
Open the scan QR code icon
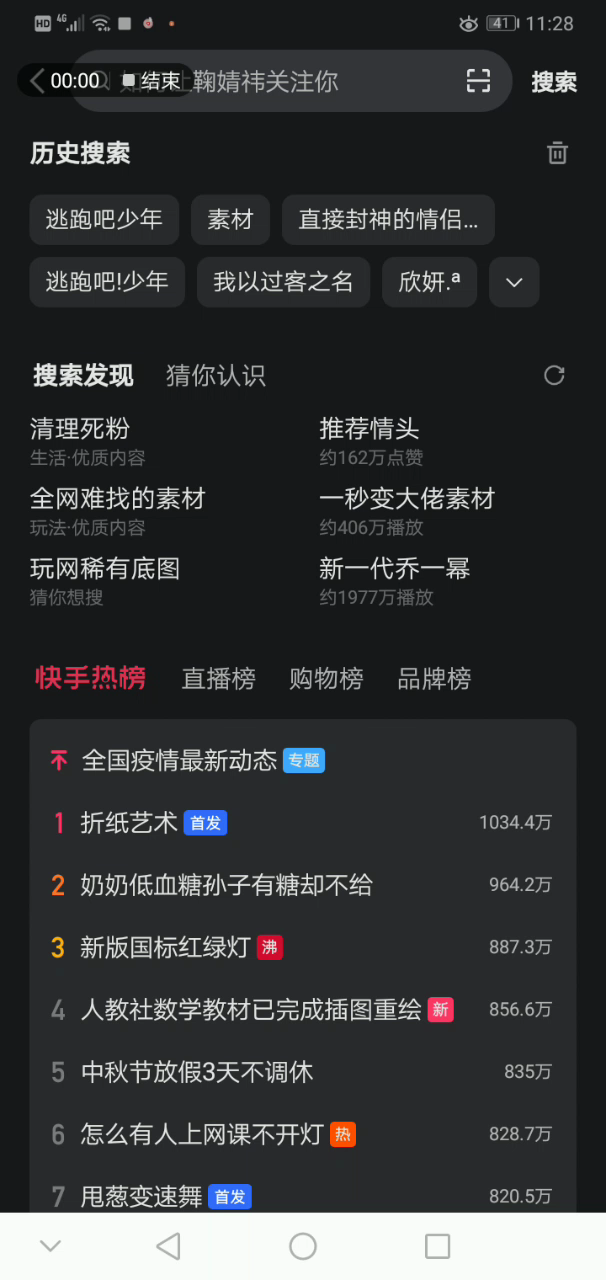479,81
